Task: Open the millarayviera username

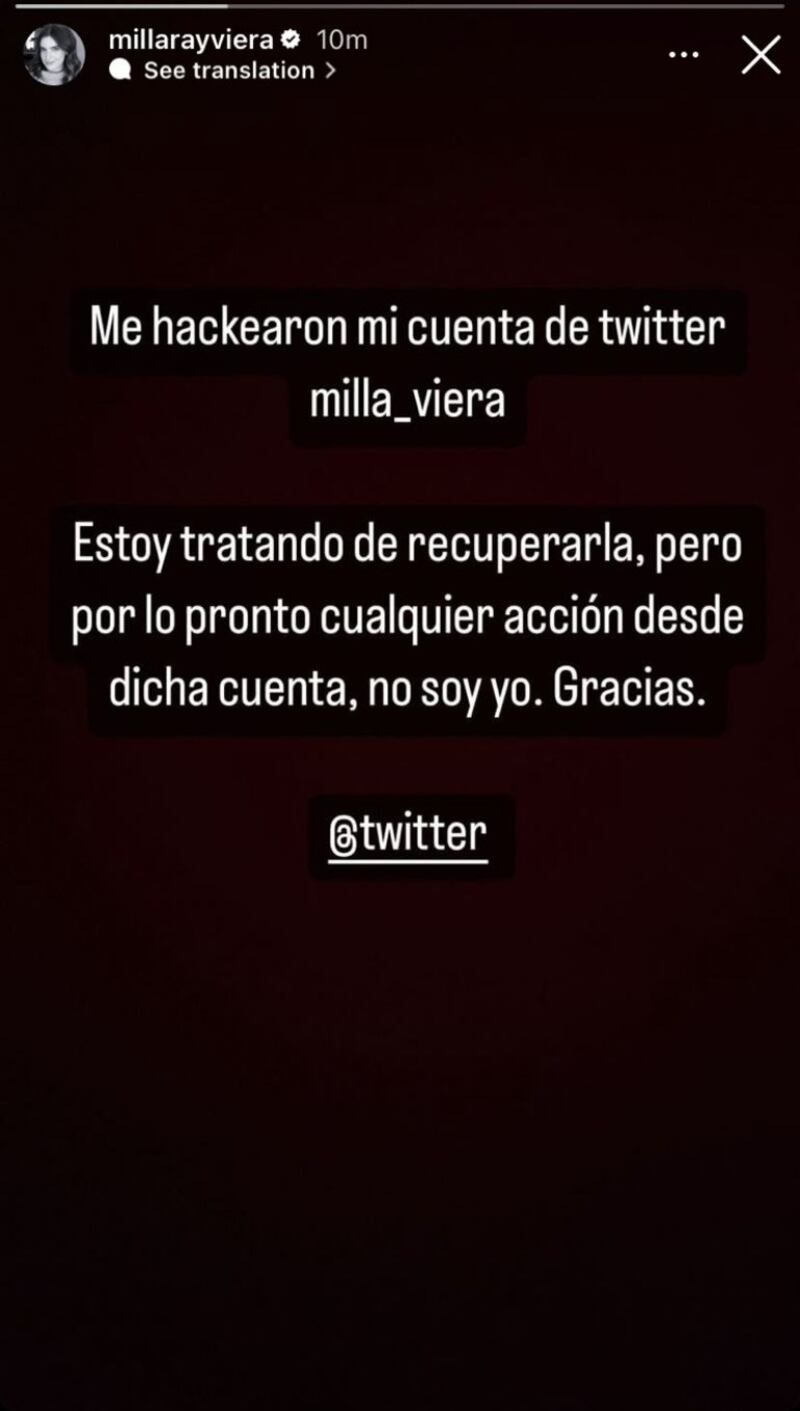Action: 190,40
